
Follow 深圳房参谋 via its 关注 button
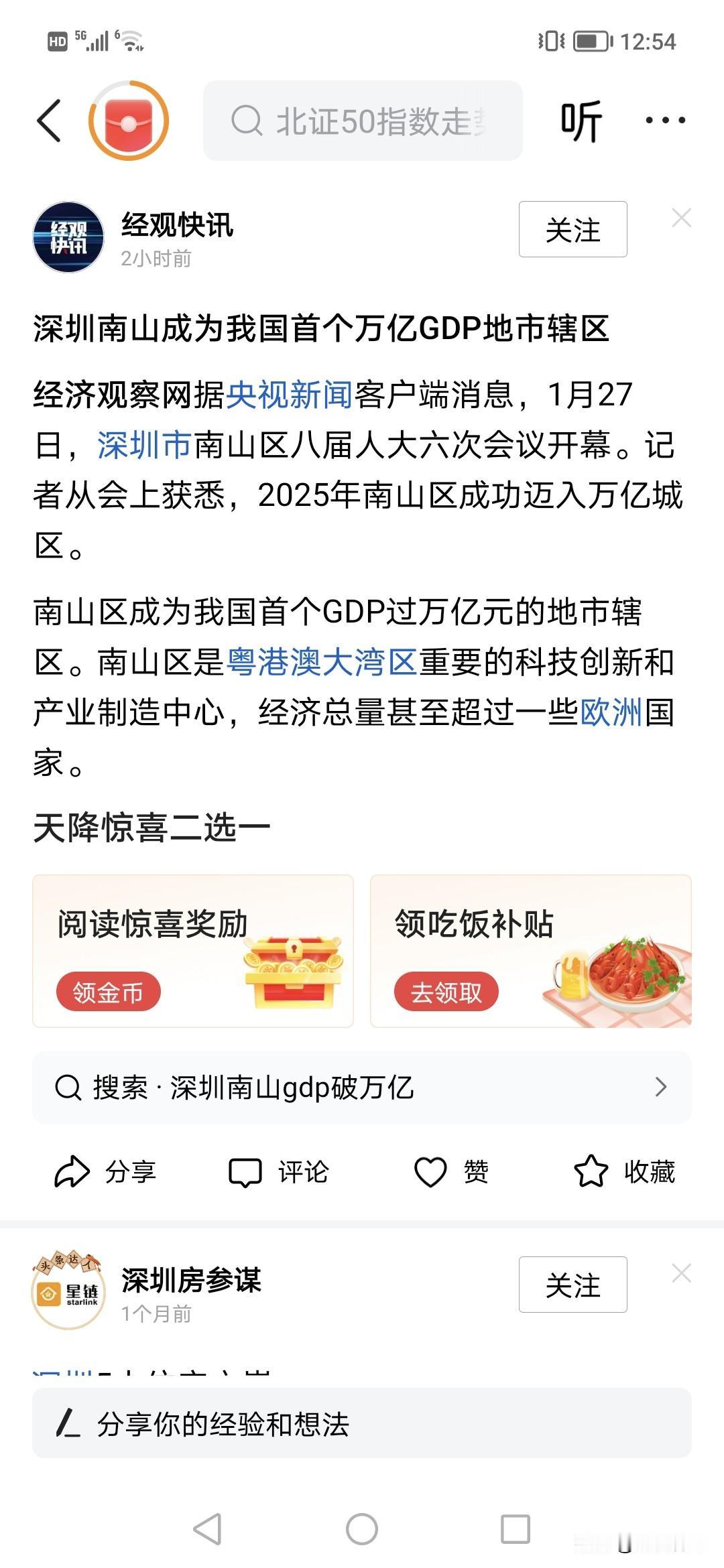572,1285
